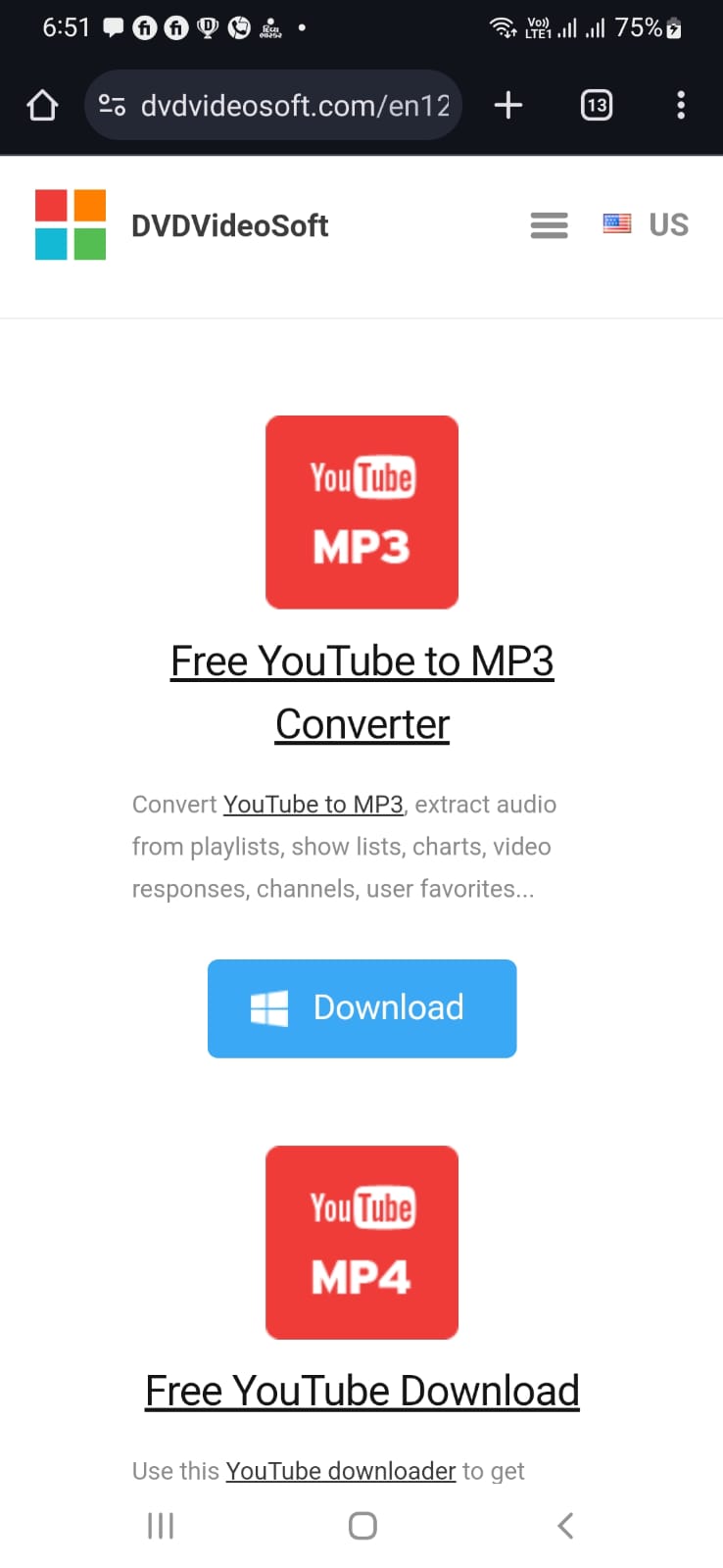Viewport: 723px width, 1568px height.
Task: Follow the inline YouTube to MP3 link
Action: click(x=313, y=805)
